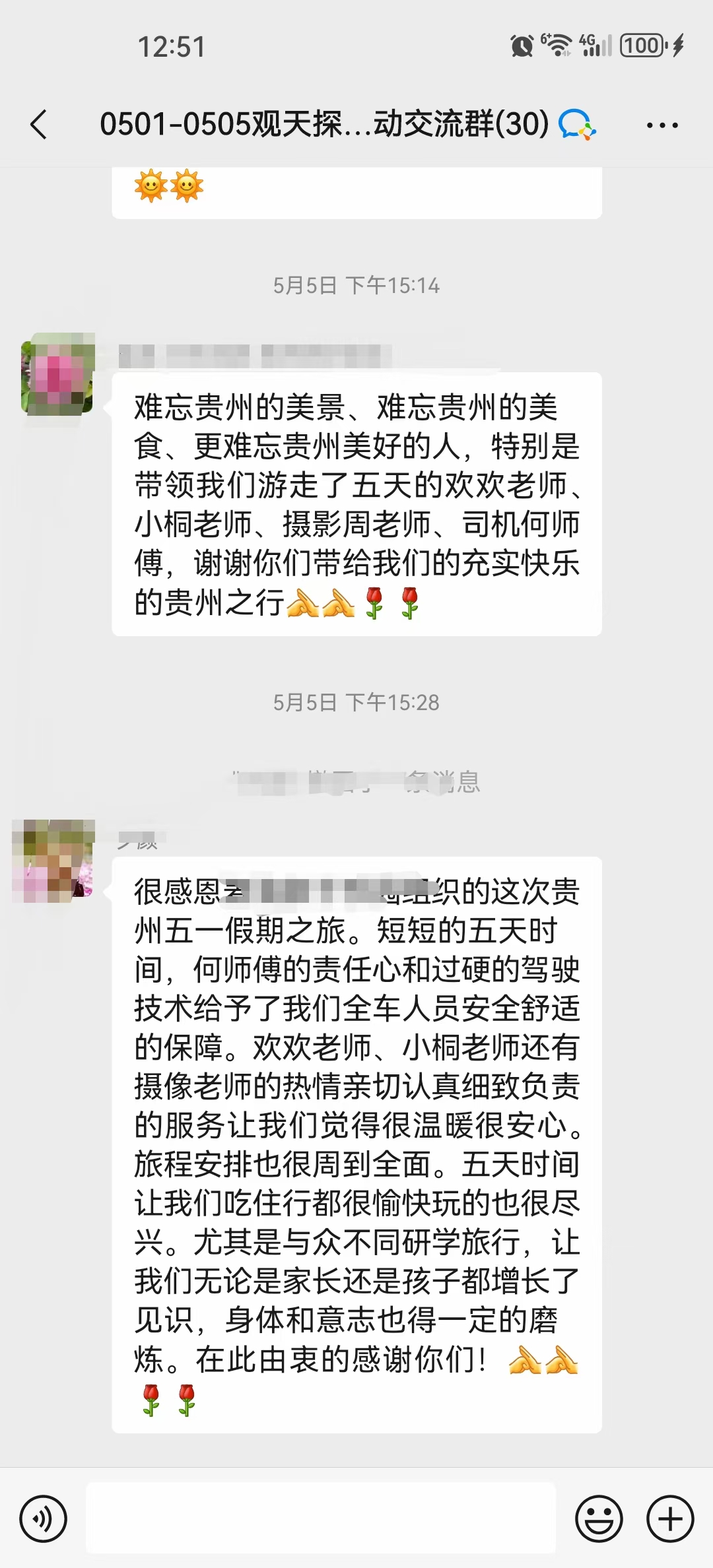
Task: Go back from the group chat
Action: [40, 125]
